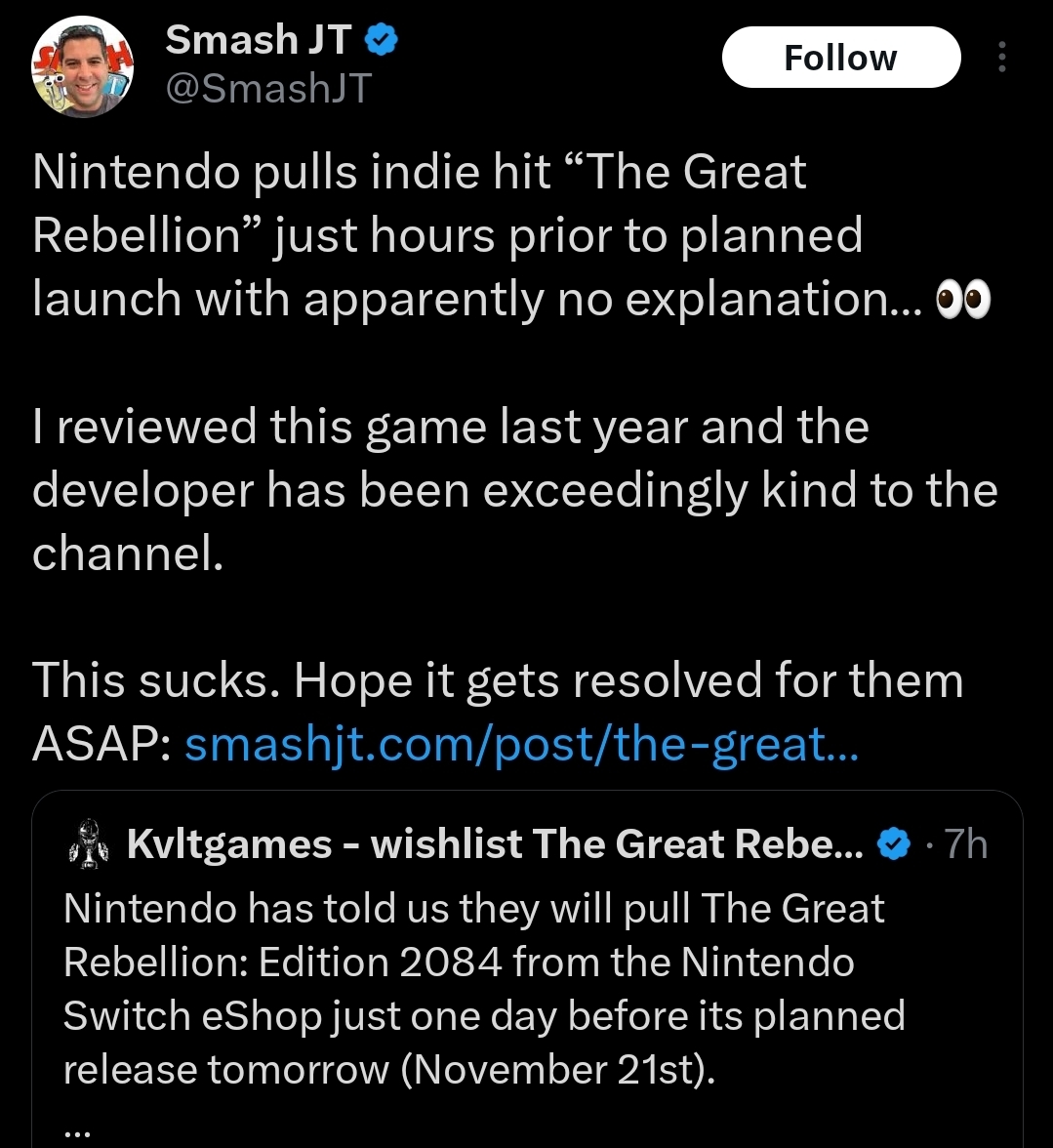Open Smash JT's profile picture
Image resolution: width=1053 pixels, height=1148 pixels.
click(82, 66)
